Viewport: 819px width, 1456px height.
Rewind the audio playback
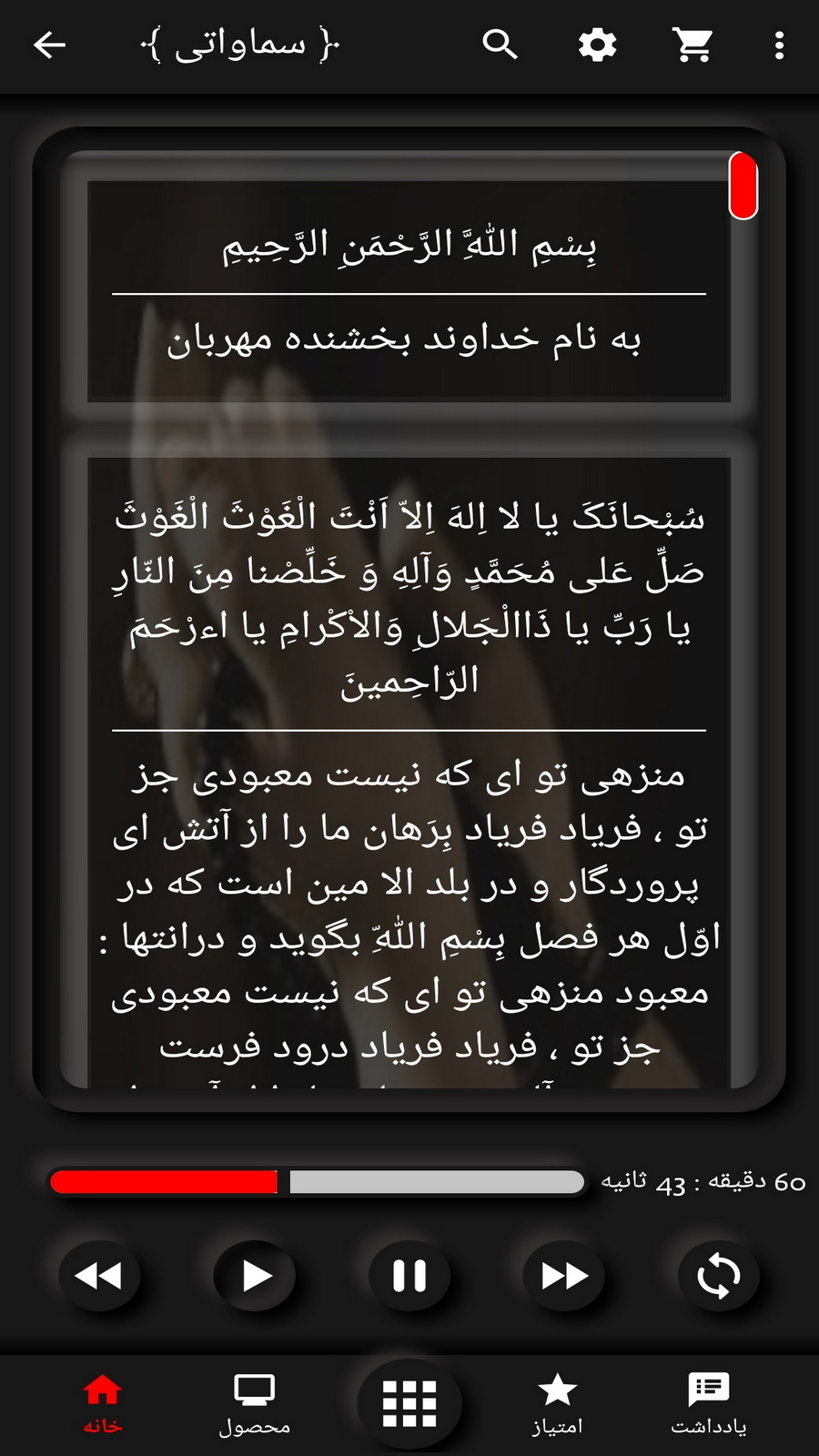99,1276
